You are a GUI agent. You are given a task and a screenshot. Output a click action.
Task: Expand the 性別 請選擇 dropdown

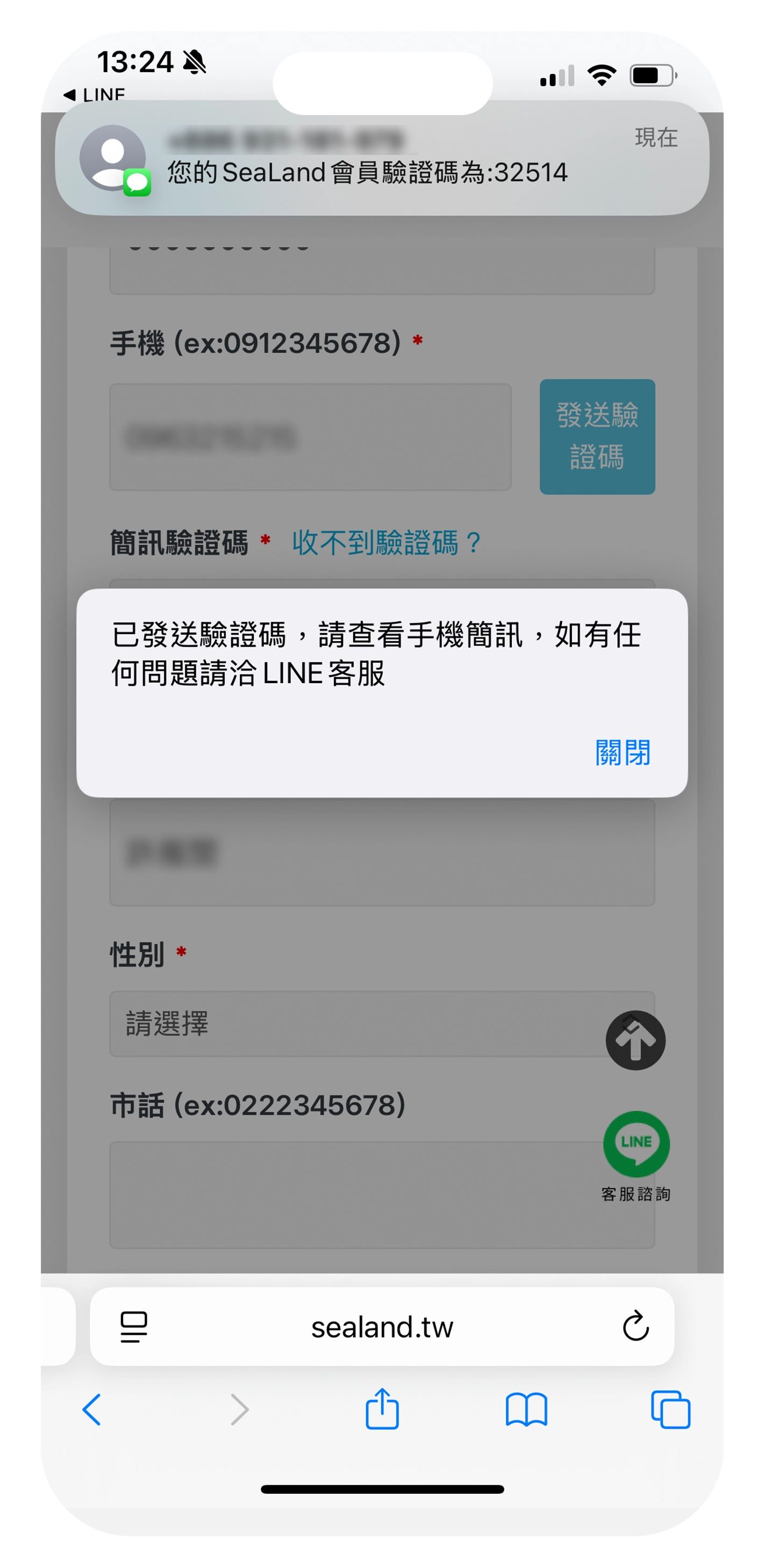pyautogui.click(x=353, y=1023)
